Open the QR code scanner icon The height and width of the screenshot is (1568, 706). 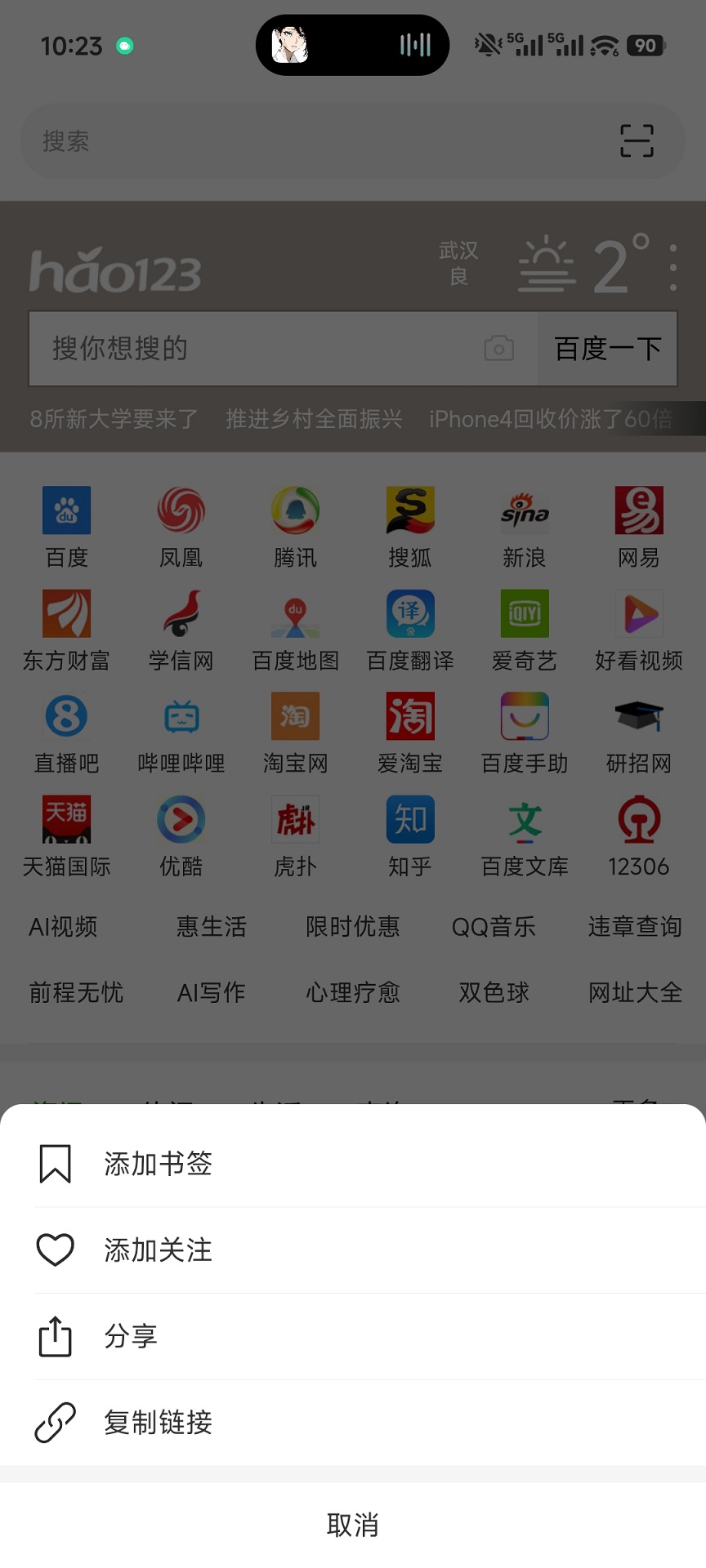(x=637, y=140)
